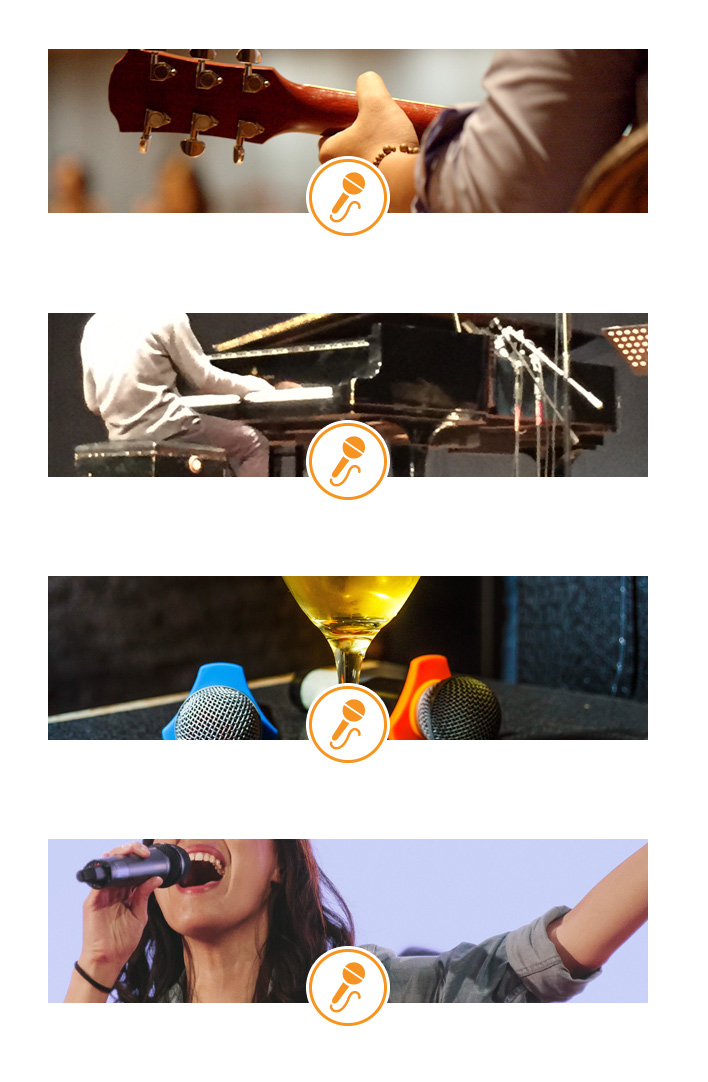708x1082 pixels.
Task: Tap the microphone icon on the guitar banner
Action: click(347, 197)
